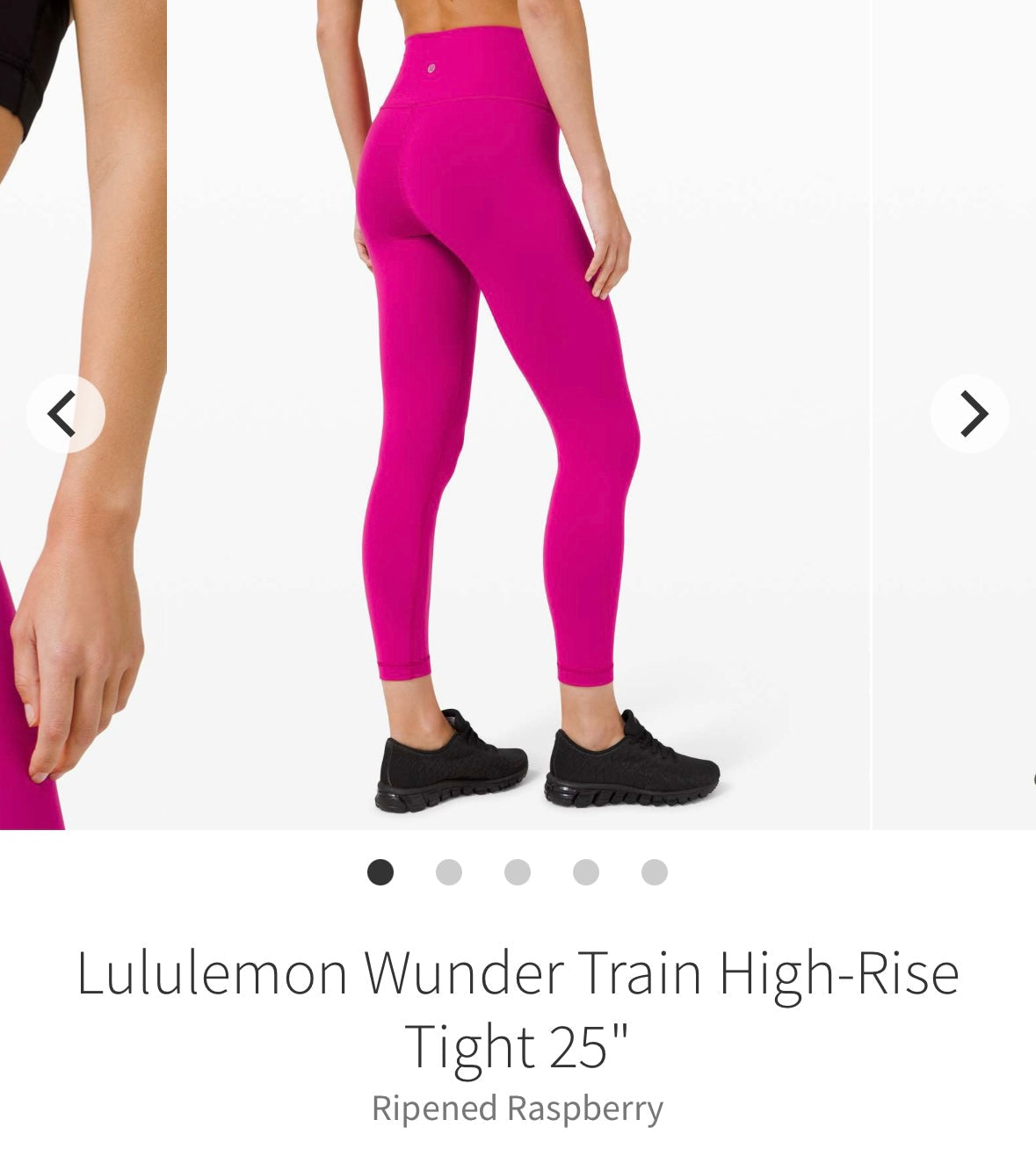This screenshot has width=1036, height=1156.
Task: Go to the previous product image
Action: click(65, 414)
